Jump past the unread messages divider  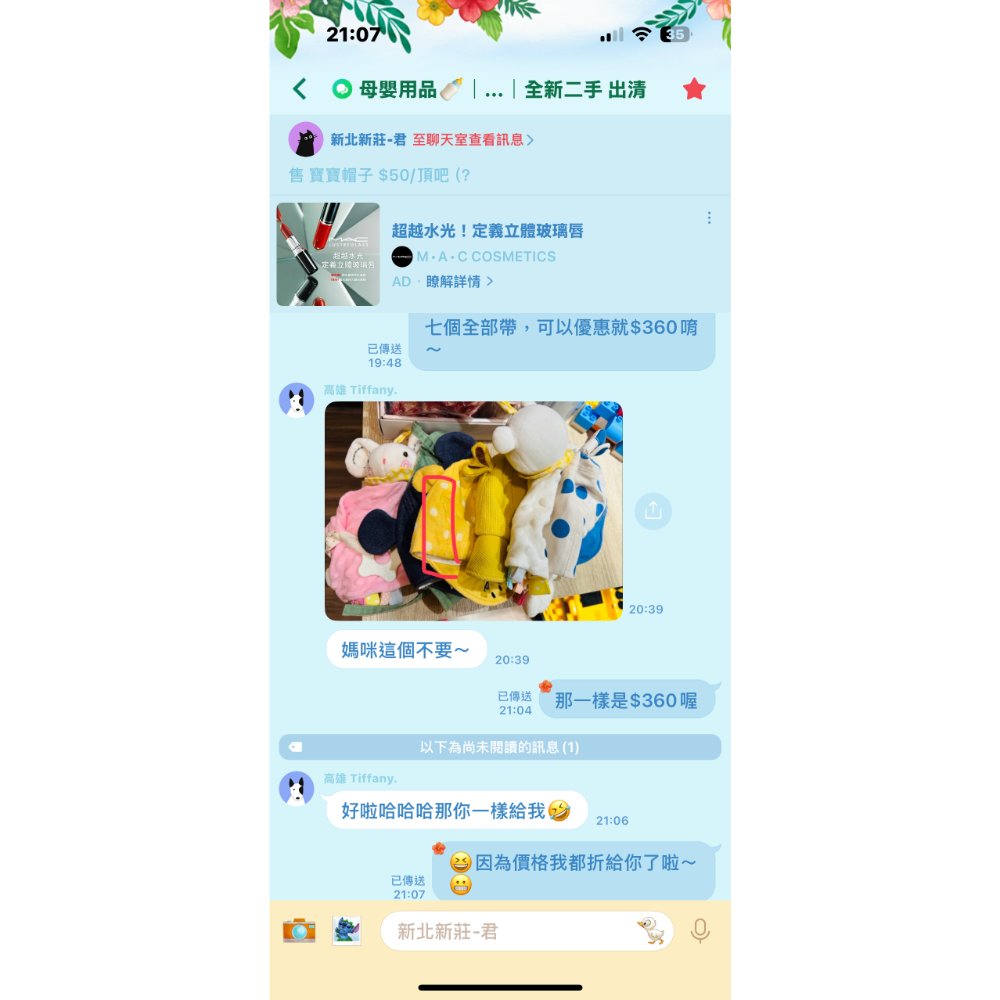point(500,747)
